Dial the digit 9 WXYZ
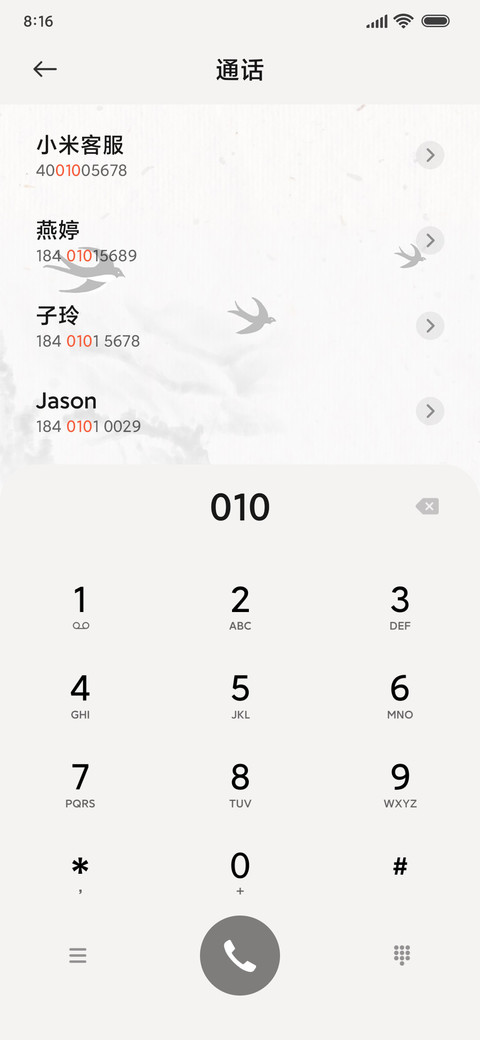Image resolution: width=480 pixels, height=1040 pixels. click(x=400, y=785)
